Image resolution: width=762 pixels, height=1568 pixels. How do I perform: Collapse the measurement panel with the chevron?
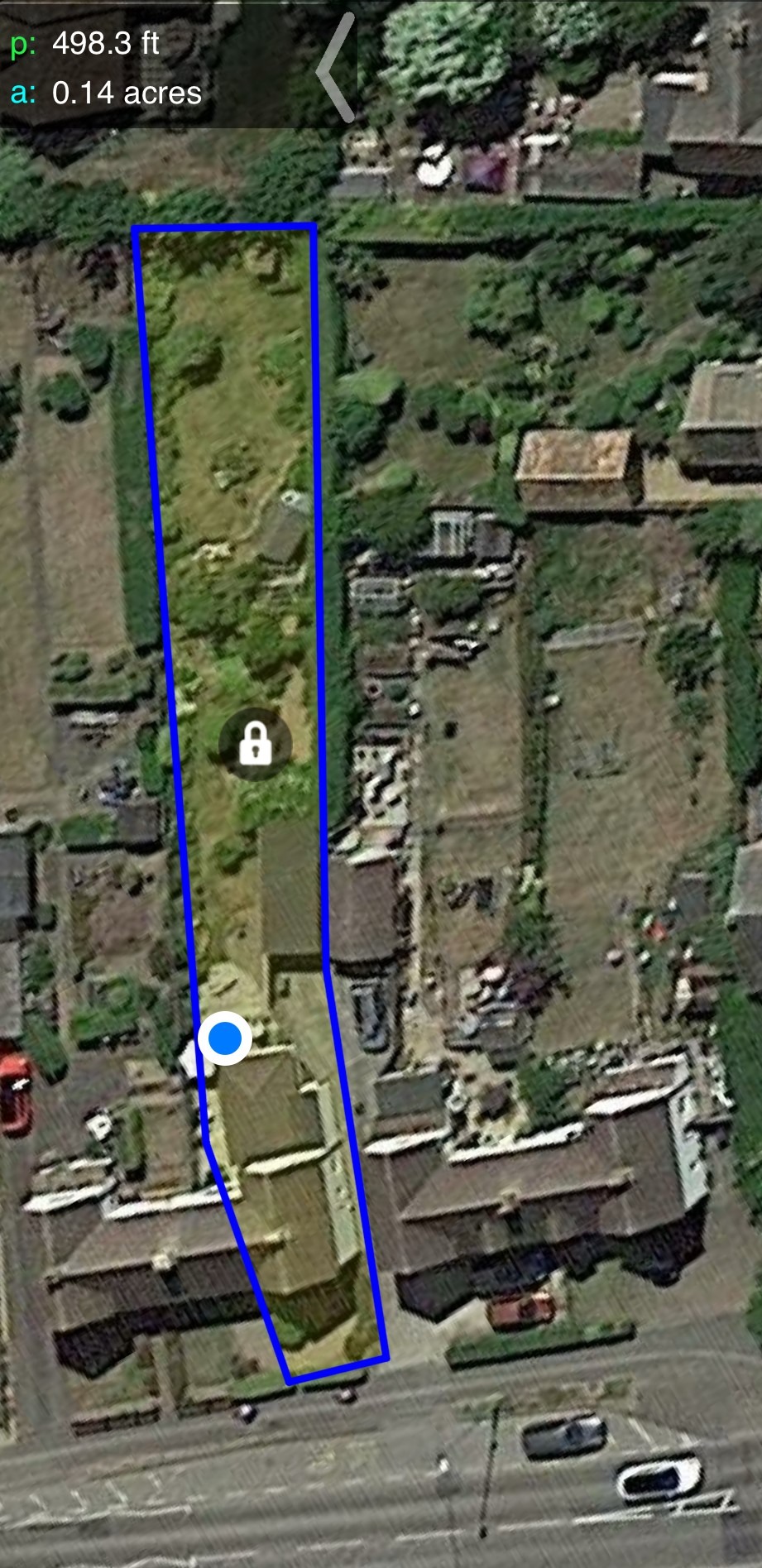coord(336,69)
